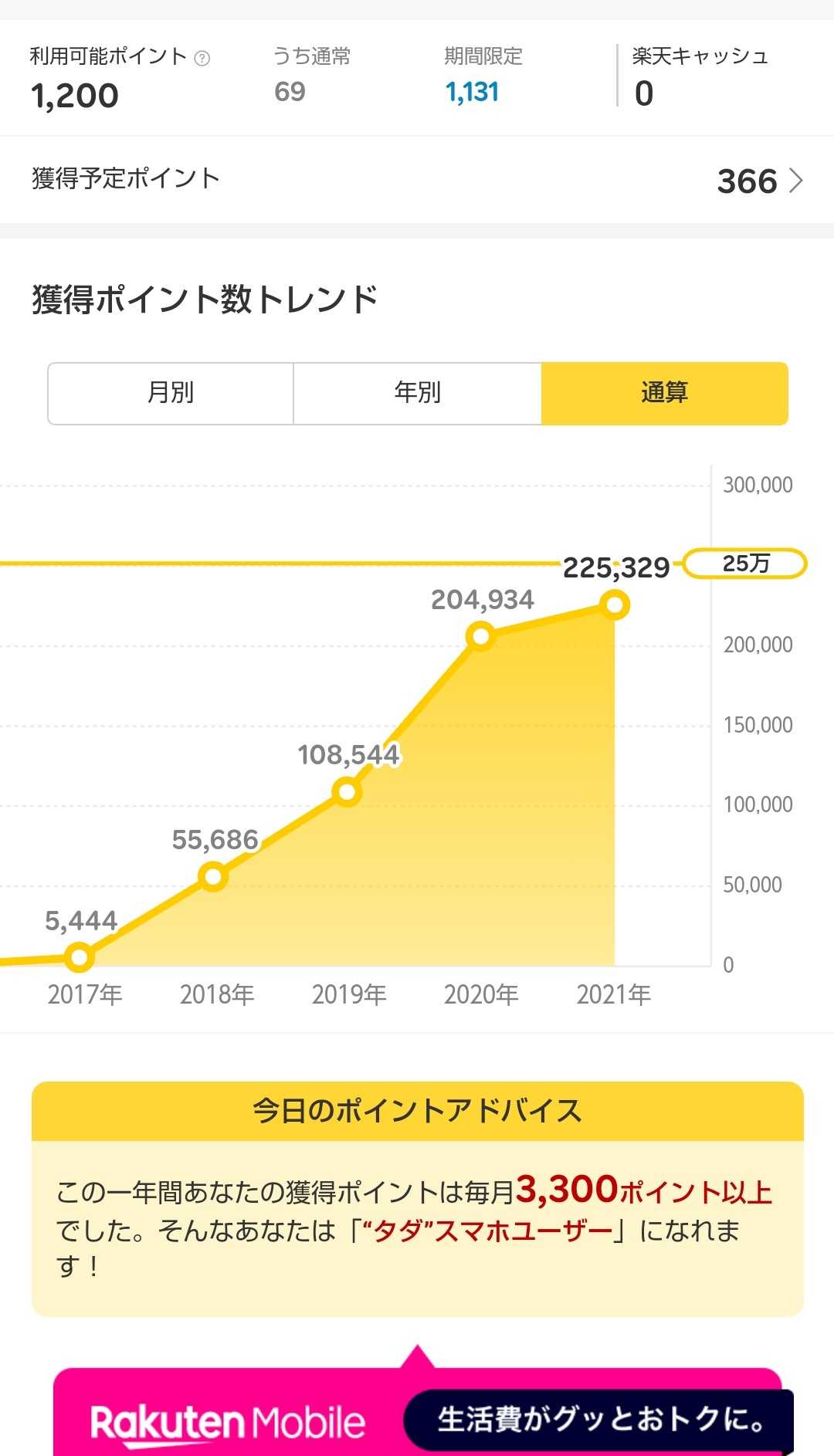Switch to the 年別 tab
The image size is (834, 1456).
pyautogui.click(x=417, y=393)
